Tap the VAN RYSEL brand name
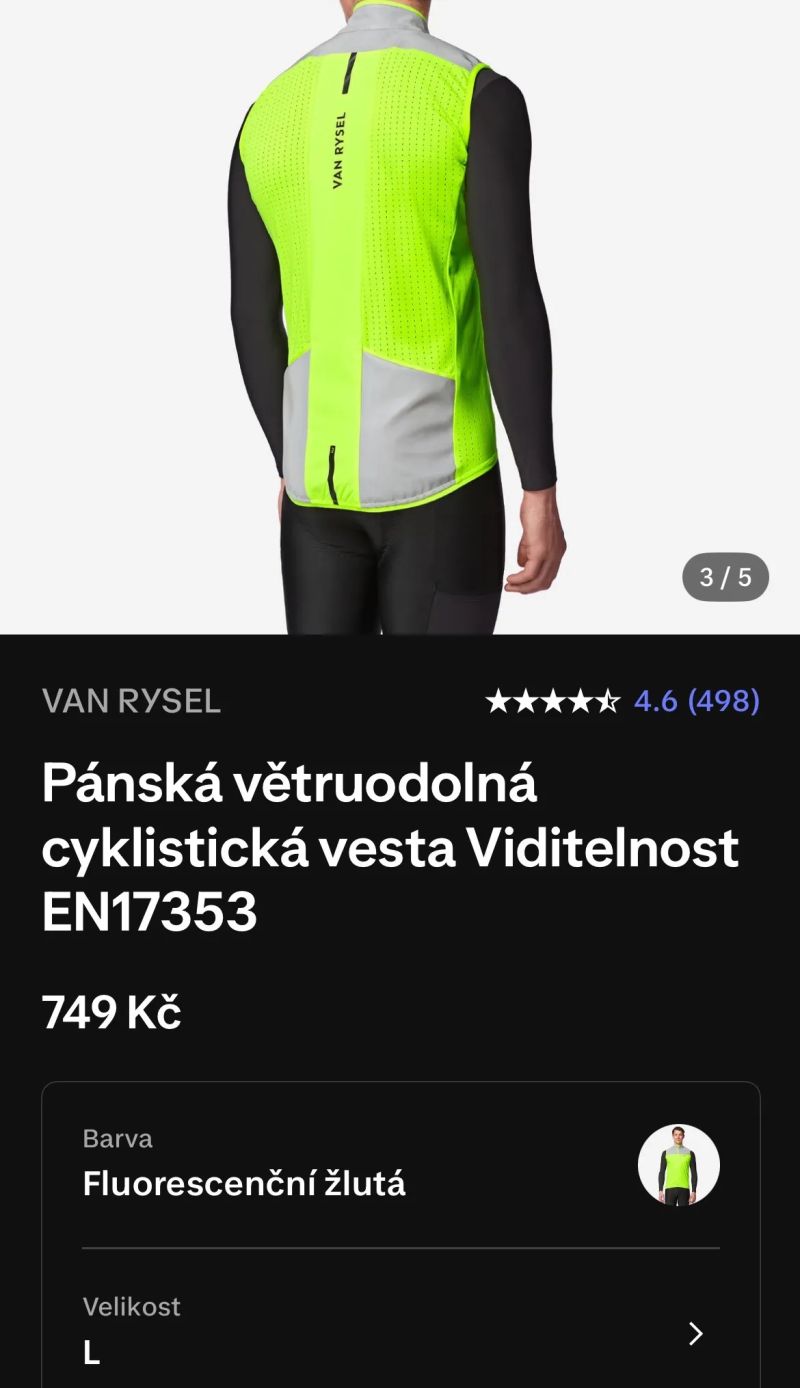The image size is (800, 1388). [x=130, y=703]
